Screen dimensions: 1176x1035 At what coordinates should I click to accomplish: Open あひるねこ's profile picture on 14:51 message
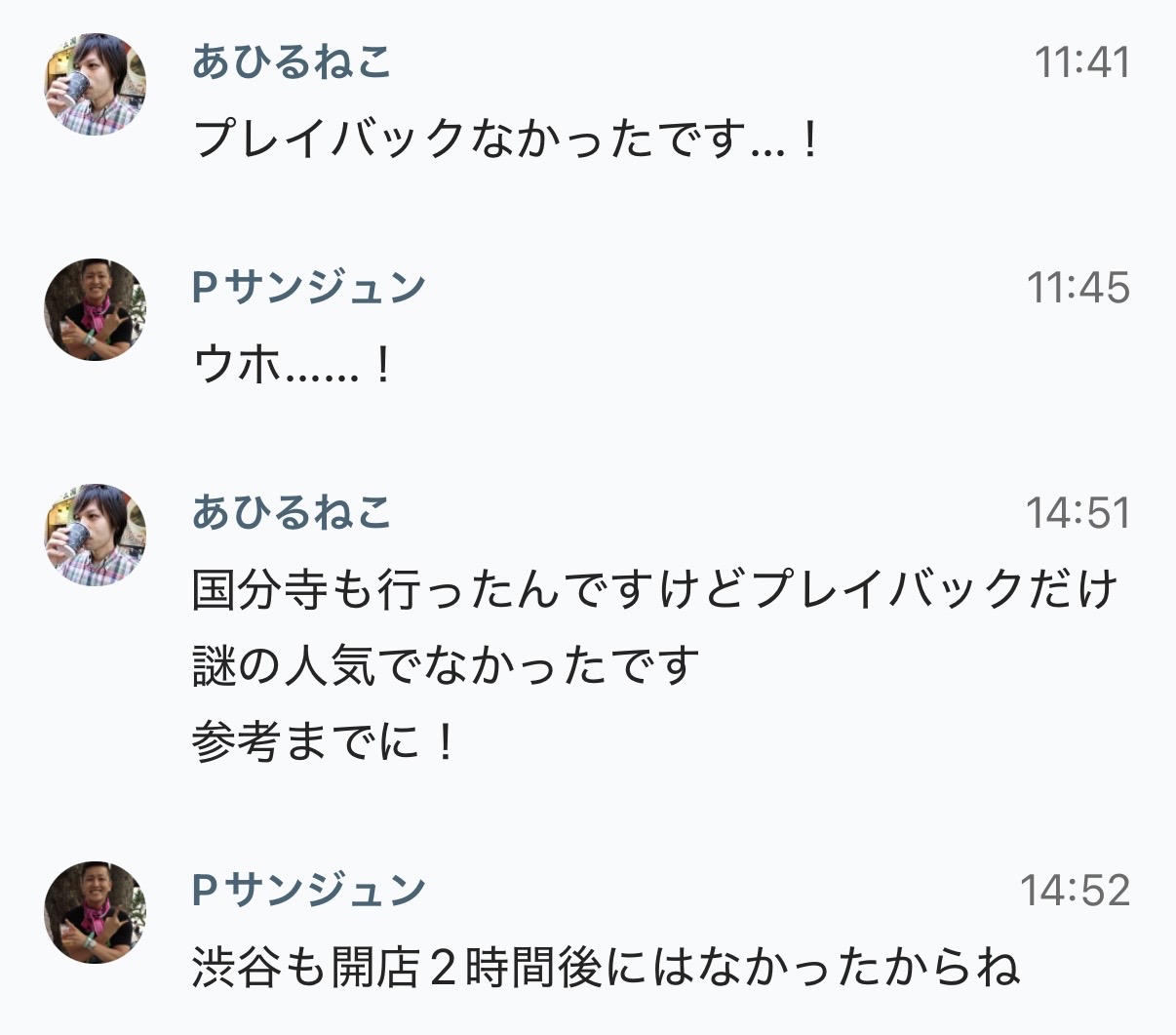click(x=96, y=535)
